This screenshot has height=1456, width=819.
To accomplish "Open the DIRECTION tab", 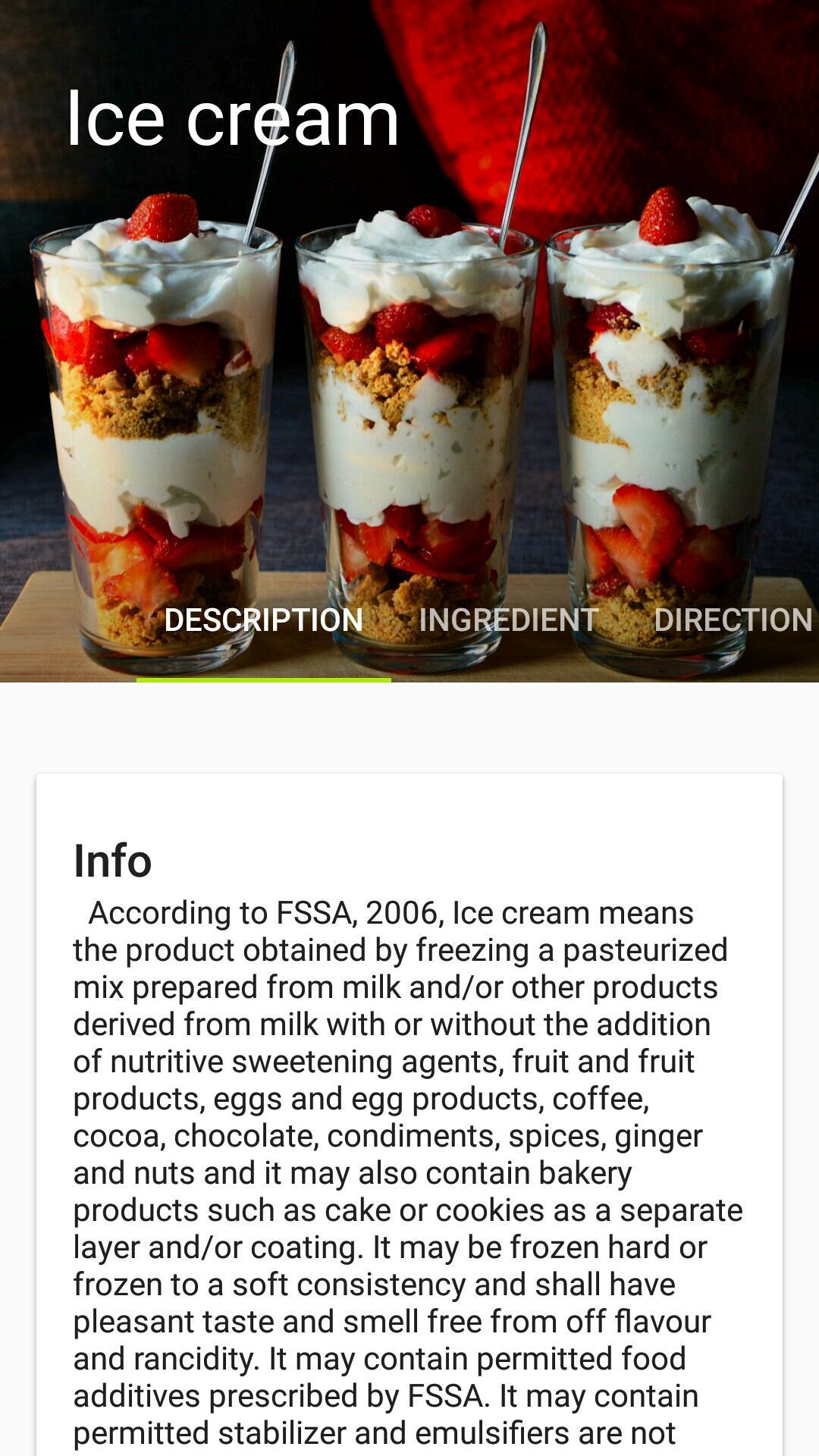I will point(730,620).
